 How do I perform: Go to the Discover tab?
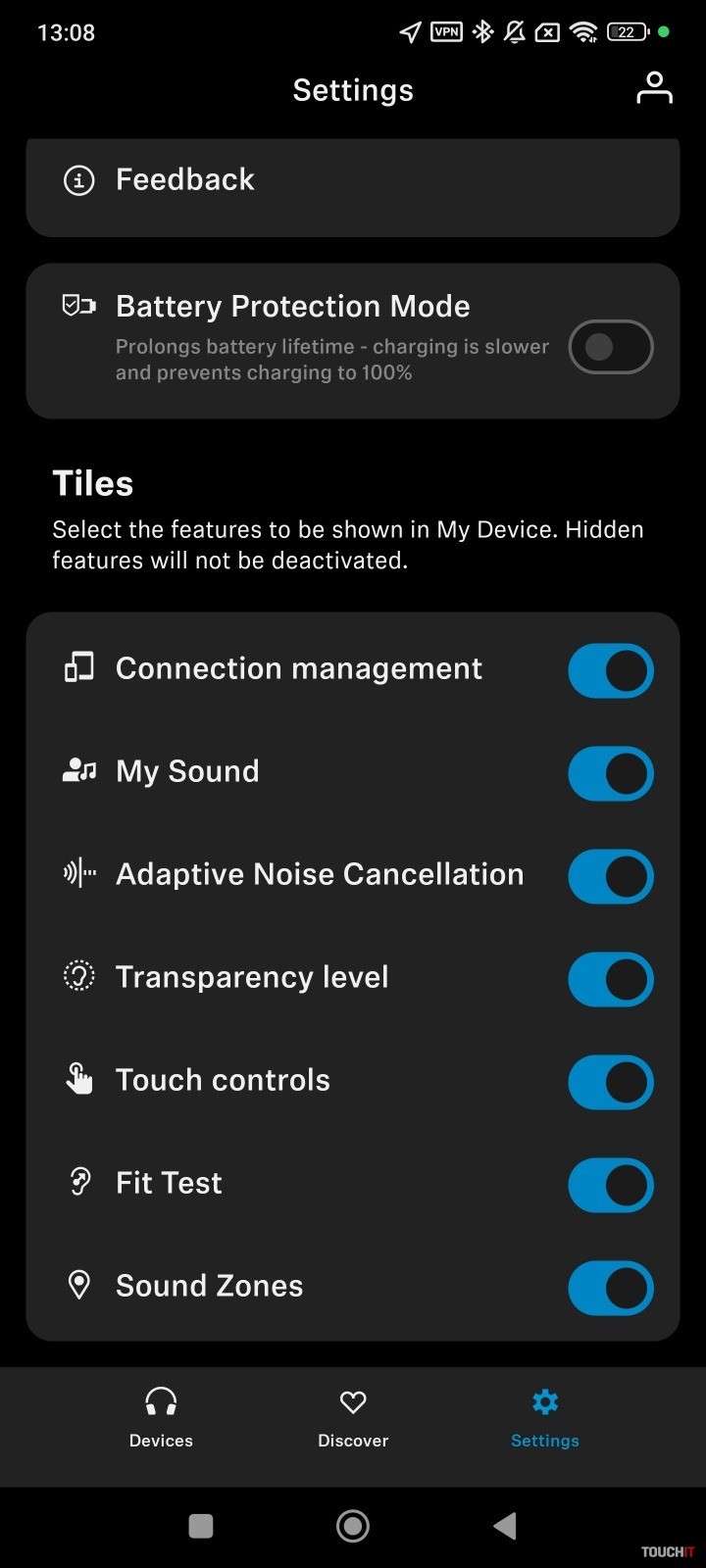pyautogui.click(x=353, y=1418)
